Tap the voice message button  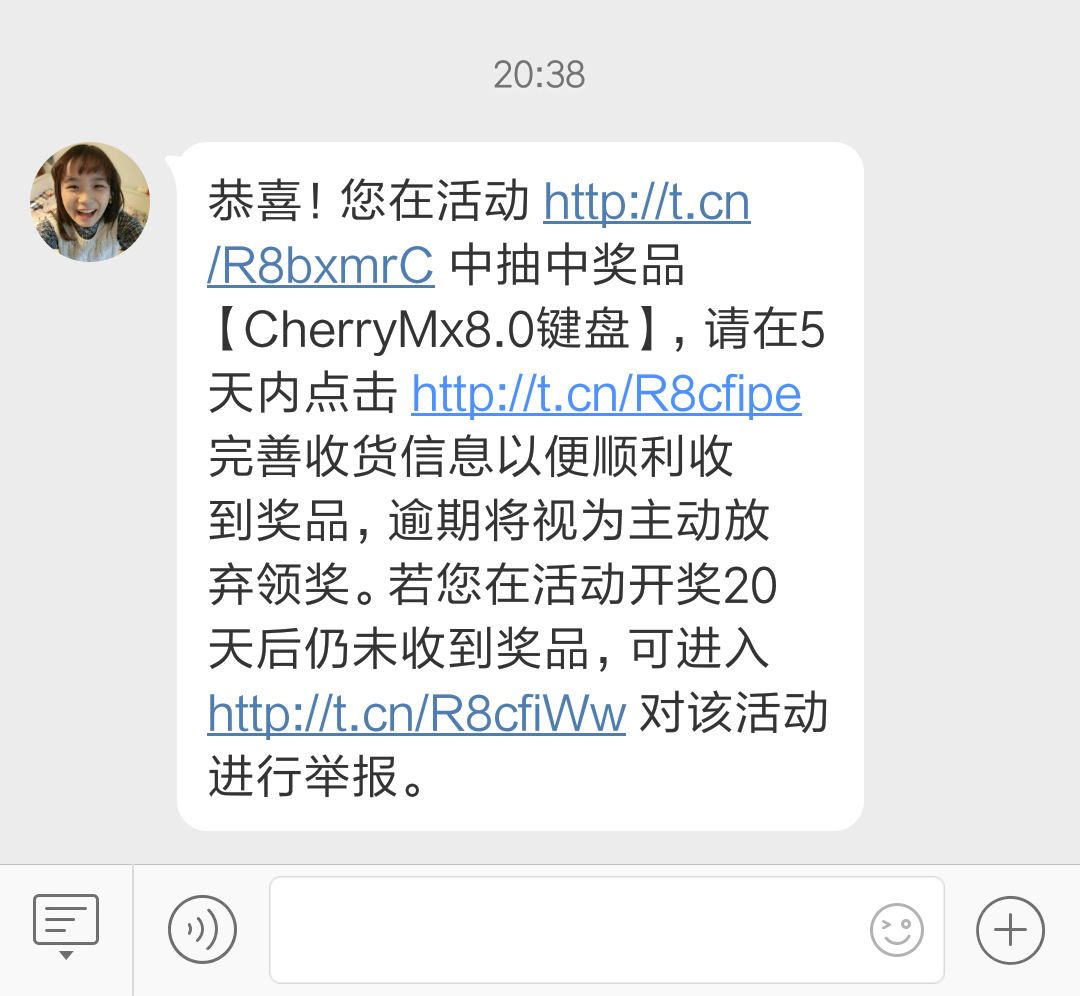pyautogui.click(x=202, y=930)
